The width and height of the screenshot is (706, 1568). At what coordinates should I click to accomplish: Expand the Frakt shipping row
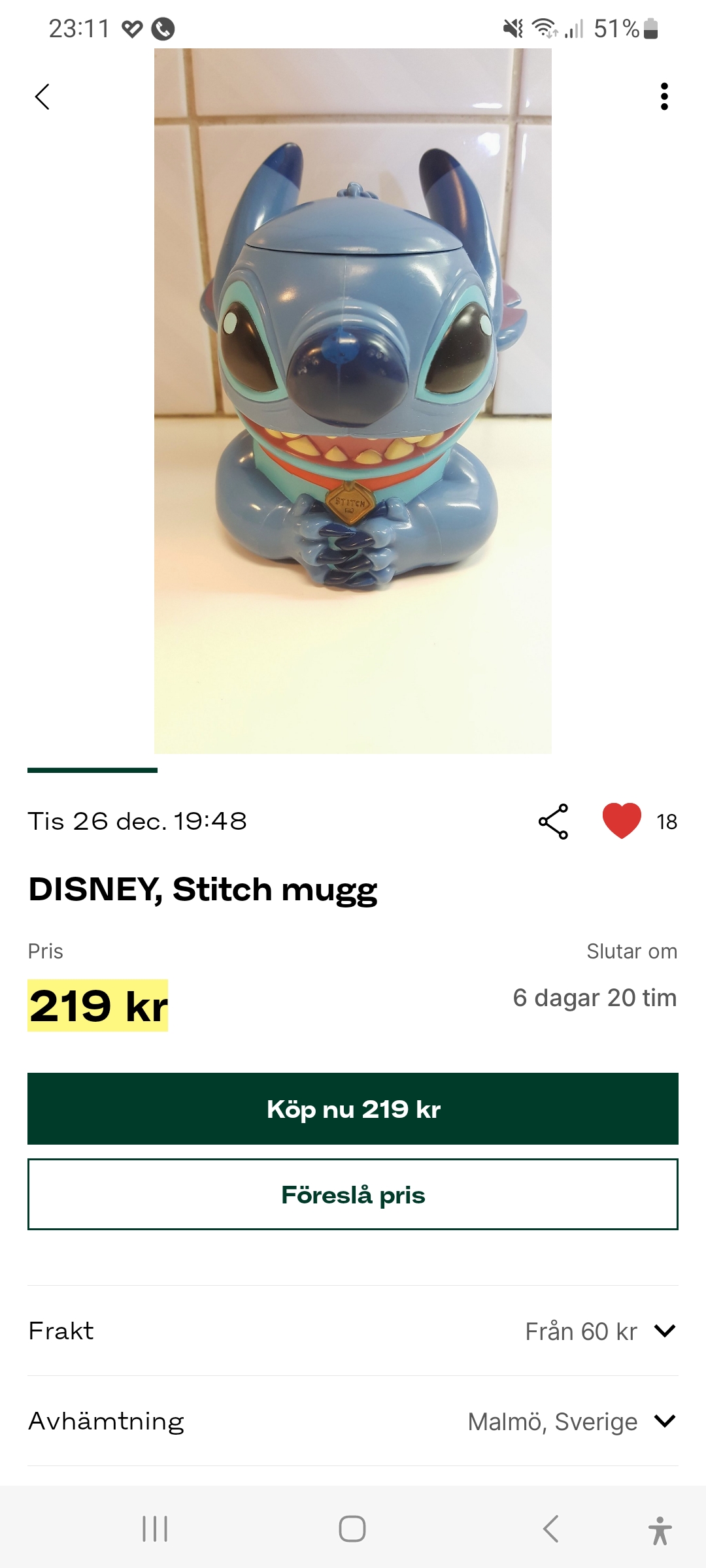(x=664, y=1331)
